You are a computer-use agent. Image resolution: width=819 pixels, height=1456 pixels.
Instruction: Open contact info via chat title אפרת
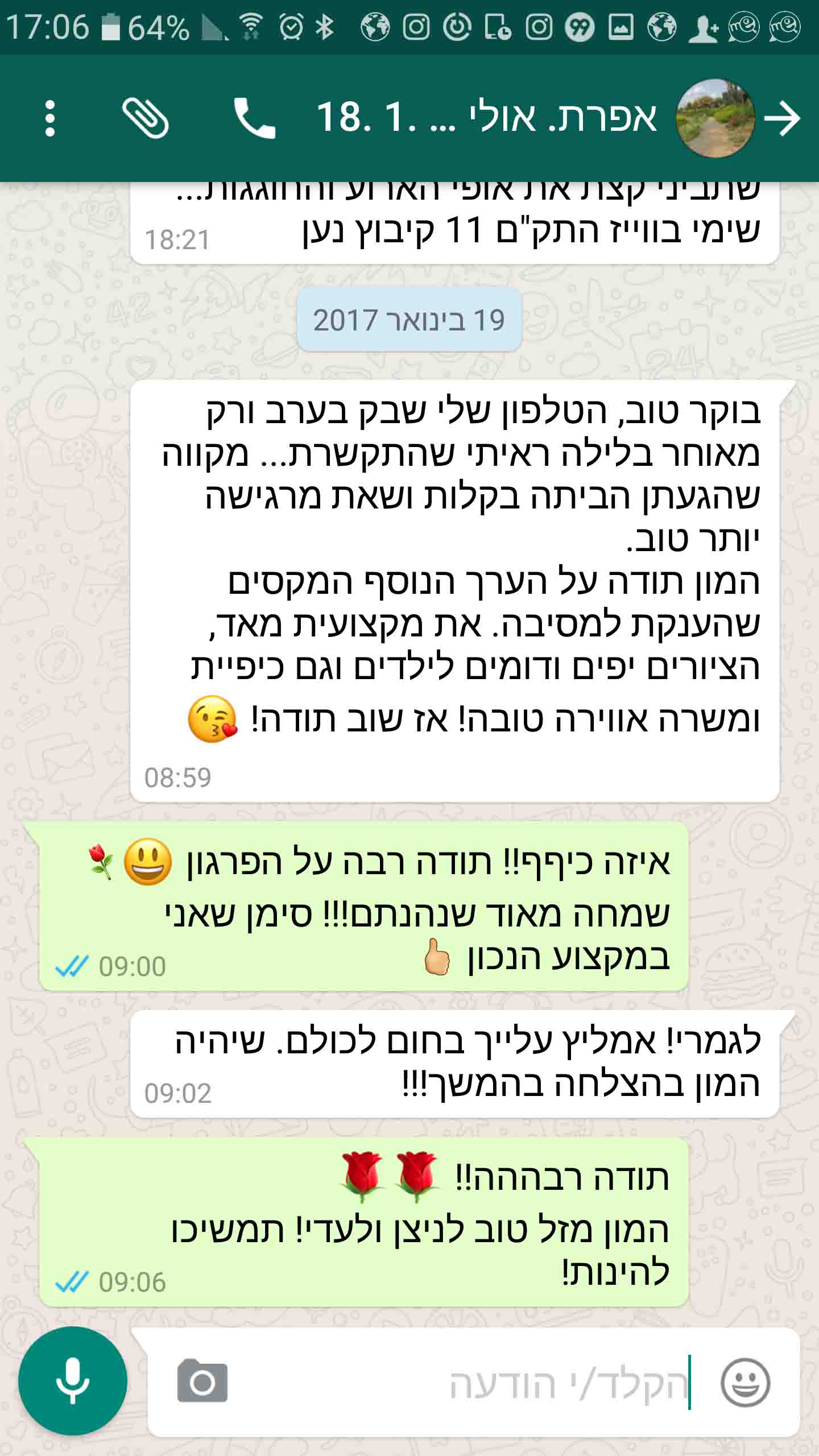(486, 118)
